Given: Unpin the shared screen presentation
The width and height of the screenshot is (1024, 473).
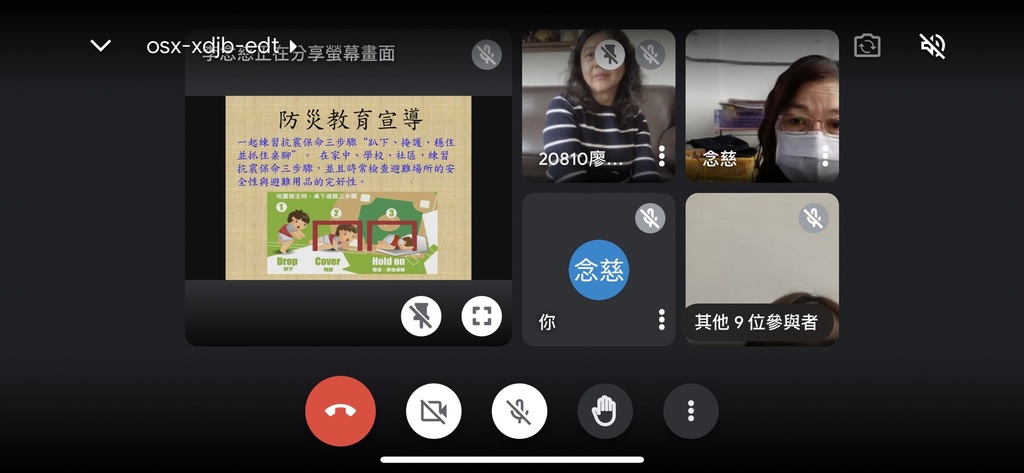Looking at the screenshot, I should coord(421,317).
